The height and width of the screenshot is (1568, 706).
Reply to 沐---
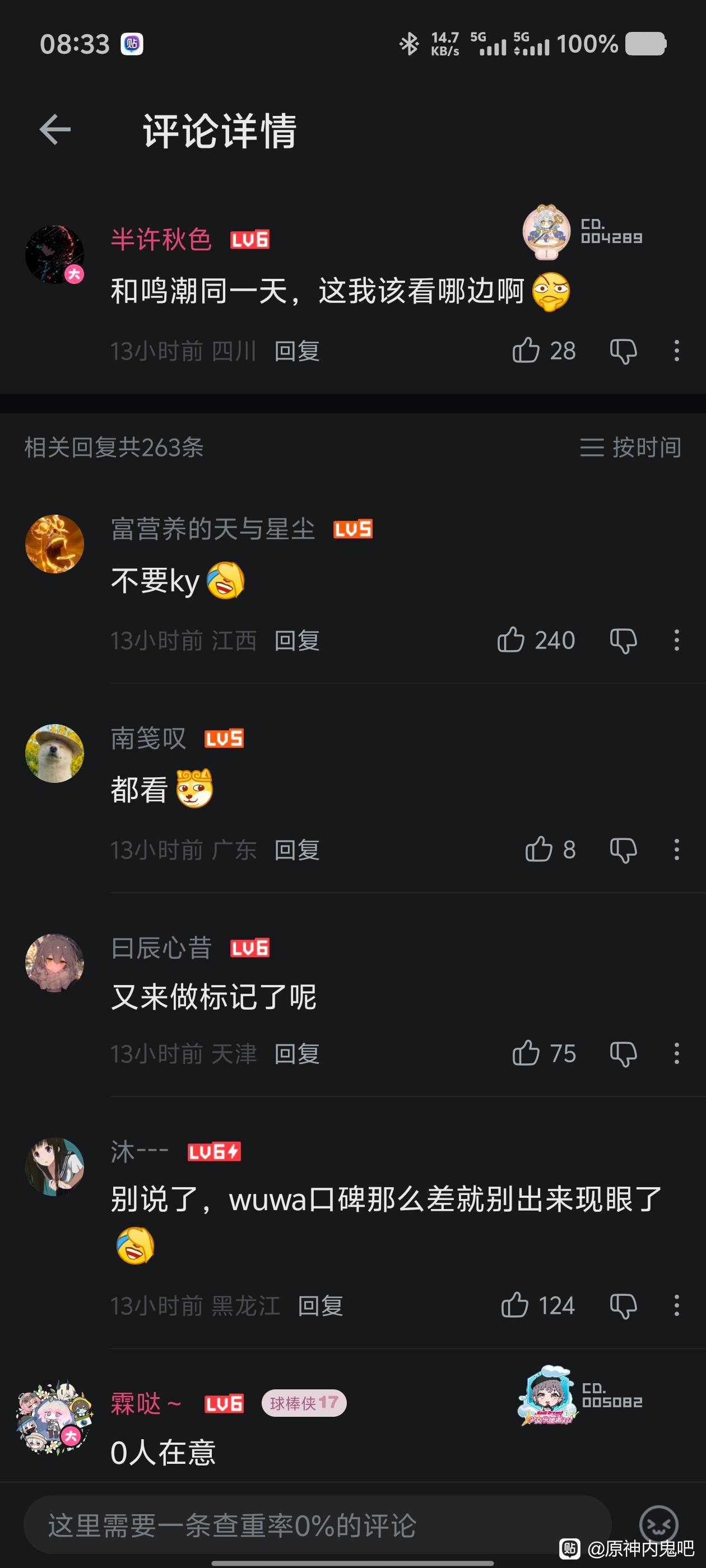[x=321, y=1306]
